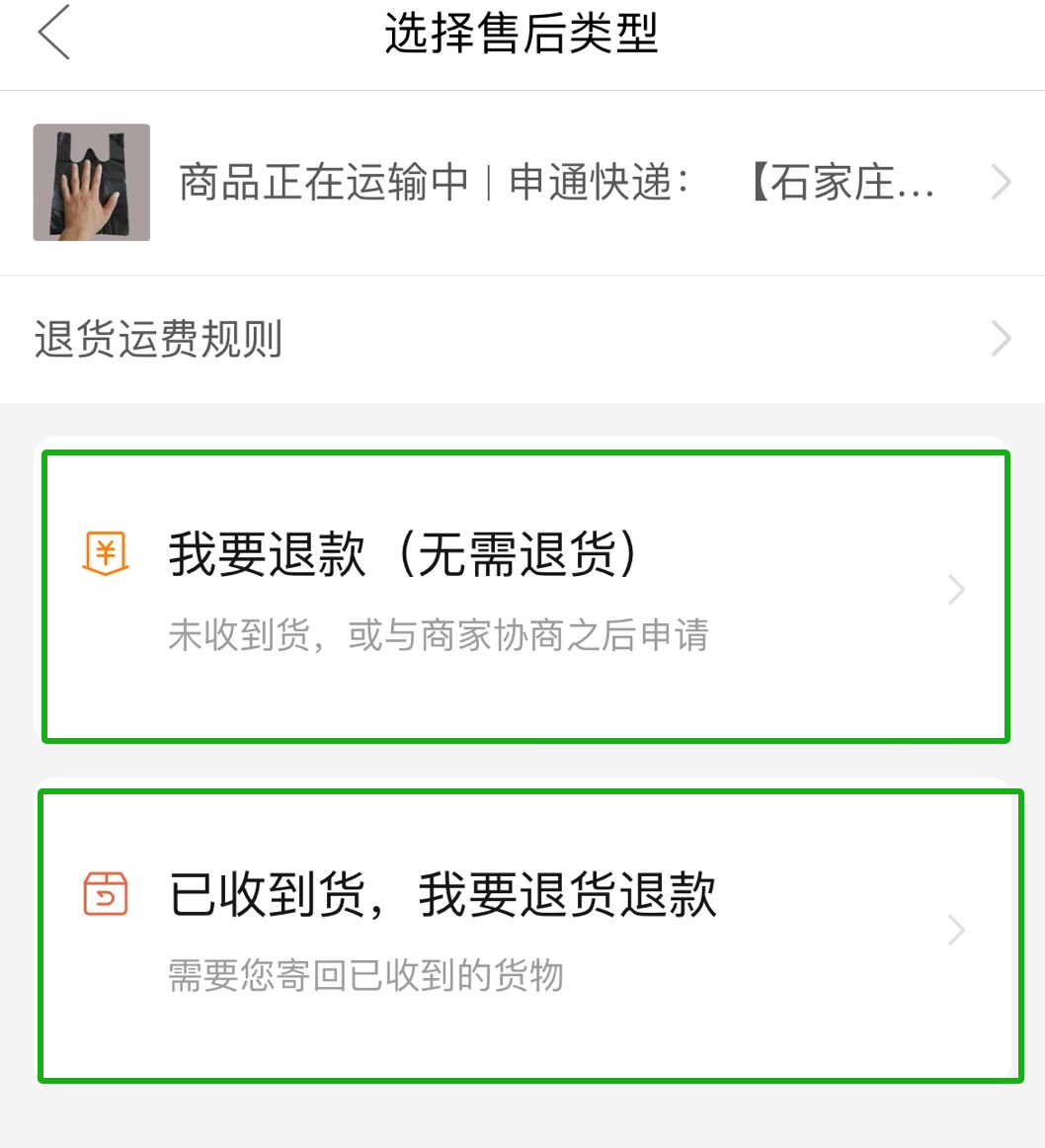The width and height of the screenshot is (1045, 1148).
Task: Click the chevron on the 我要退款 card
Action: click(x=955, y=590)
